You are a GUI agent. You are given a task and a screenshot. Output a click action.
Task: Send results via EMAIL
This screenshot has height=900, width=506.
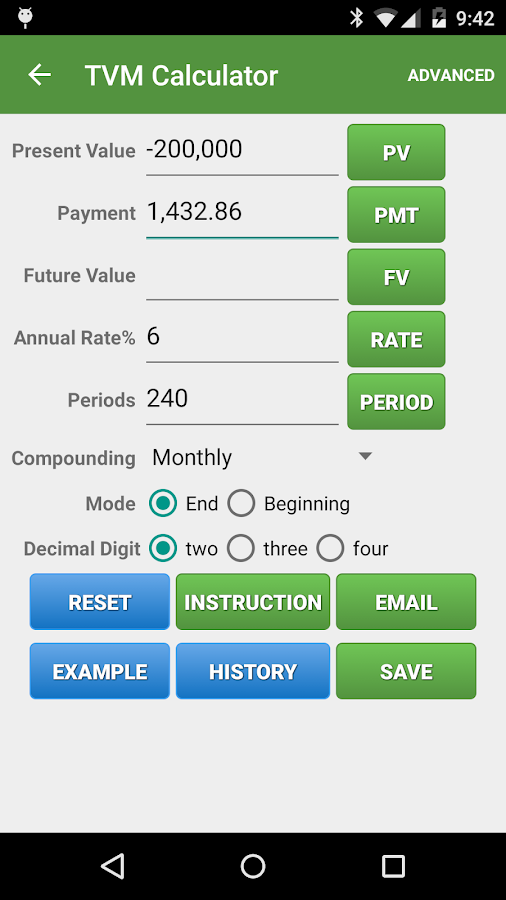406,602
